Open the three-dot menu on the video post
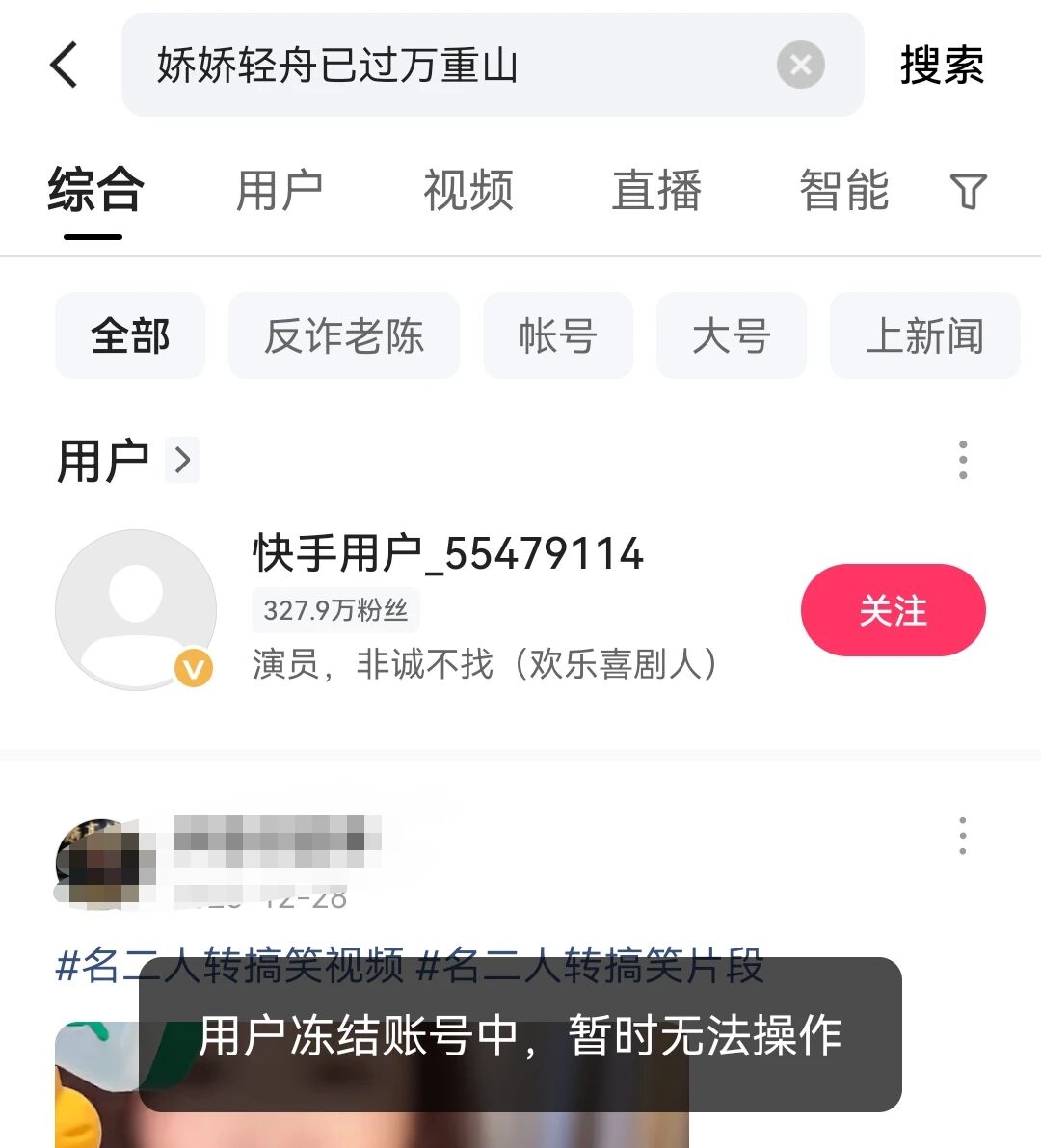 click(962, 837)
